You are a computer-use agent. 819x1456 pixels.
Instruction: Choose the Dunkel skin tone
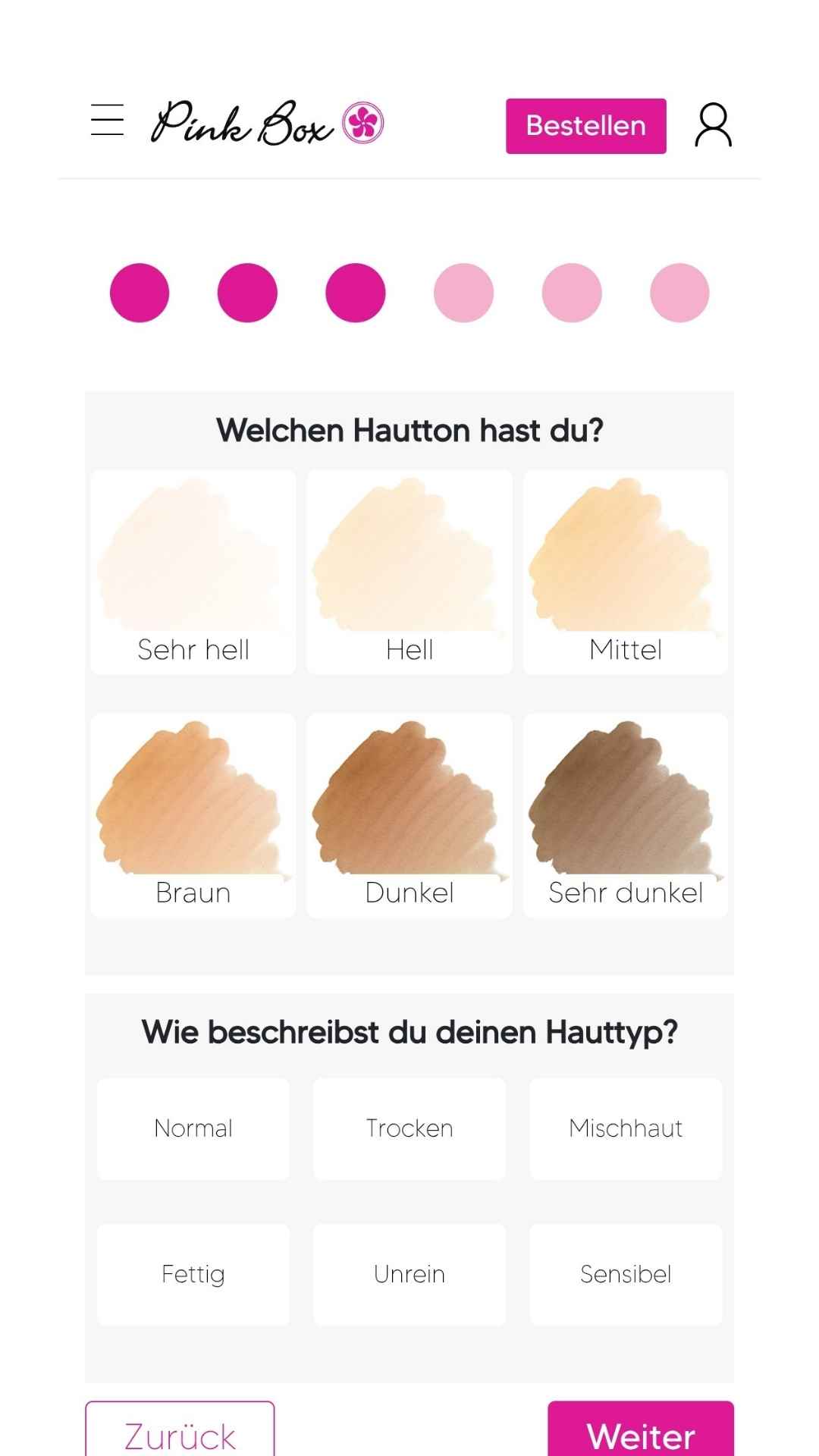pos(409,815)
